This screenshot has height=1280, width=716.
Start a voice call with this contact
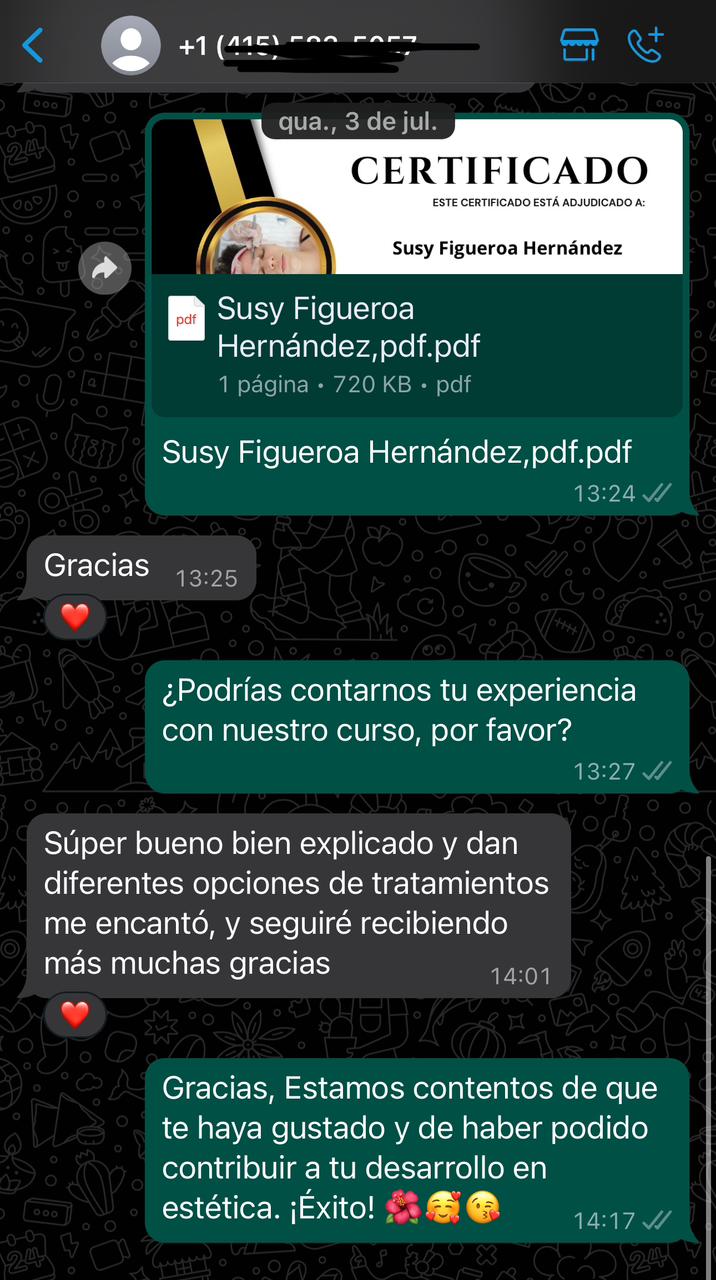644,45
